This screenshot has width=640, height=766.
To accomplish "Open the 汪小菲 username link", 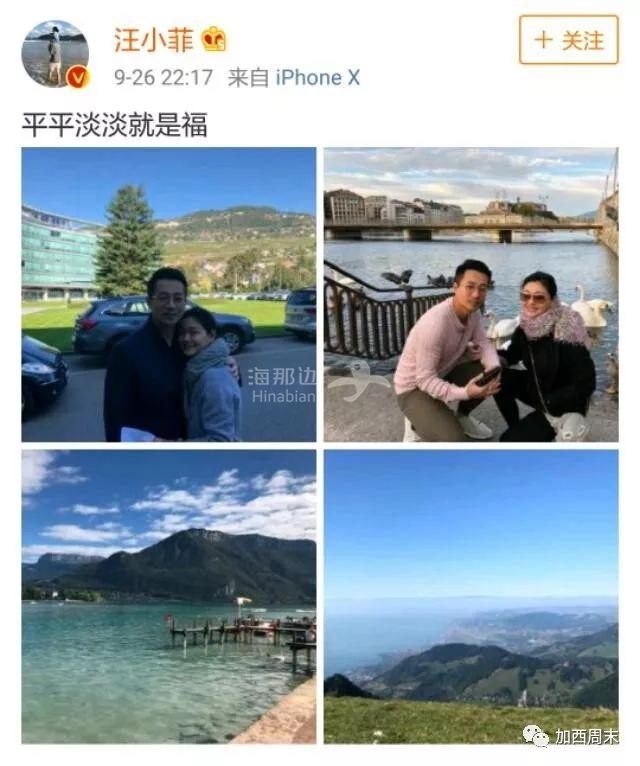I will pyautogui.click(x=152, y=40).
